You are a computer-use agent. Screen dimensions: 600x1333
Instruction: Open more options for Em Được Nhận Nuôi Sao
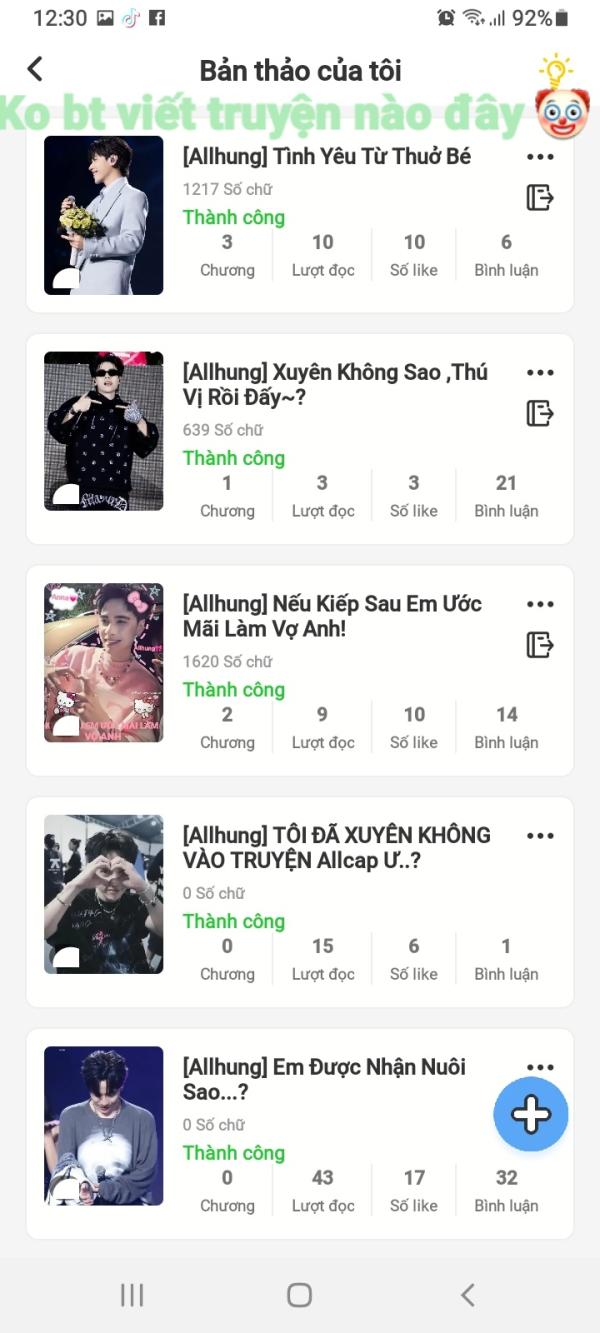click(x=540, y=1066)
